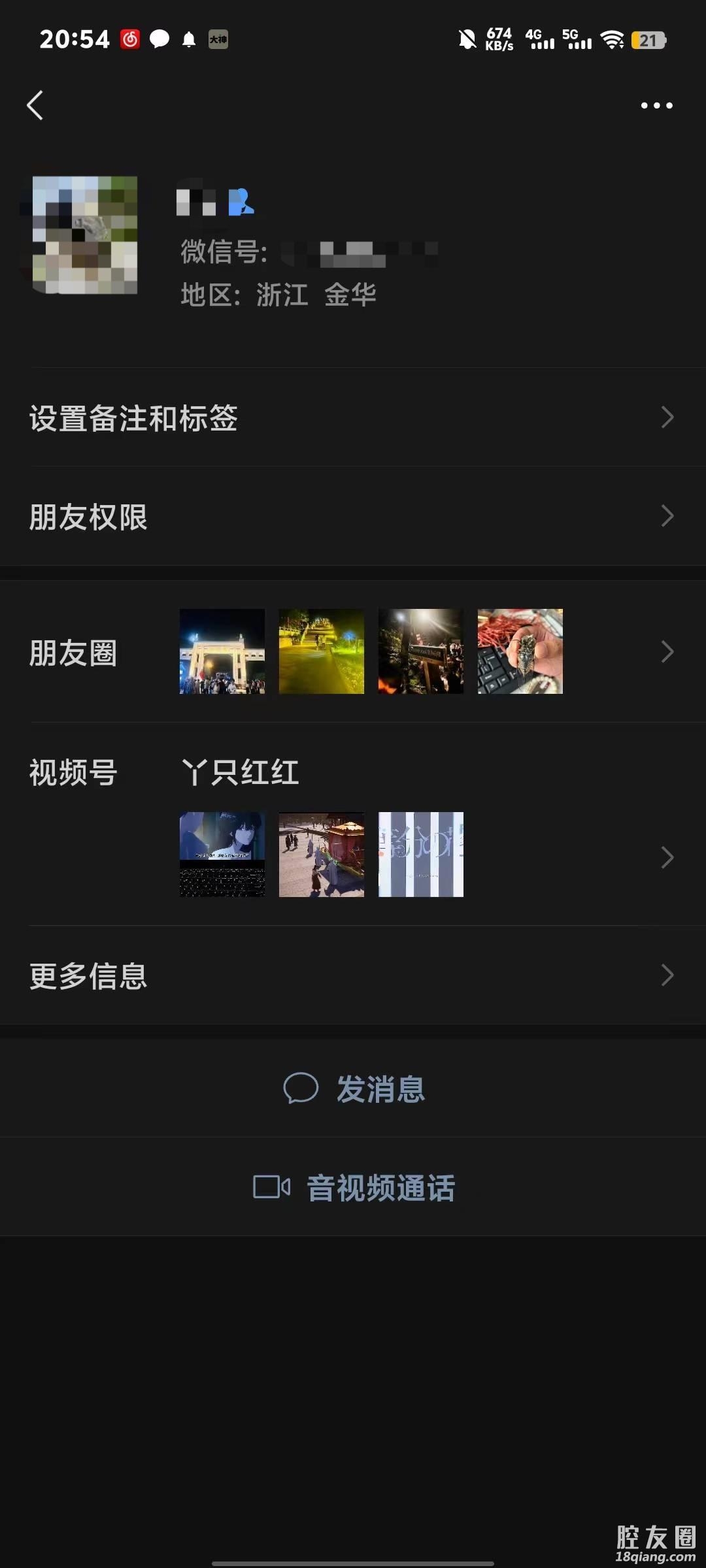View 更多信息 about this contact
This screenshot has width=706, height=1568.
point(353,975)
